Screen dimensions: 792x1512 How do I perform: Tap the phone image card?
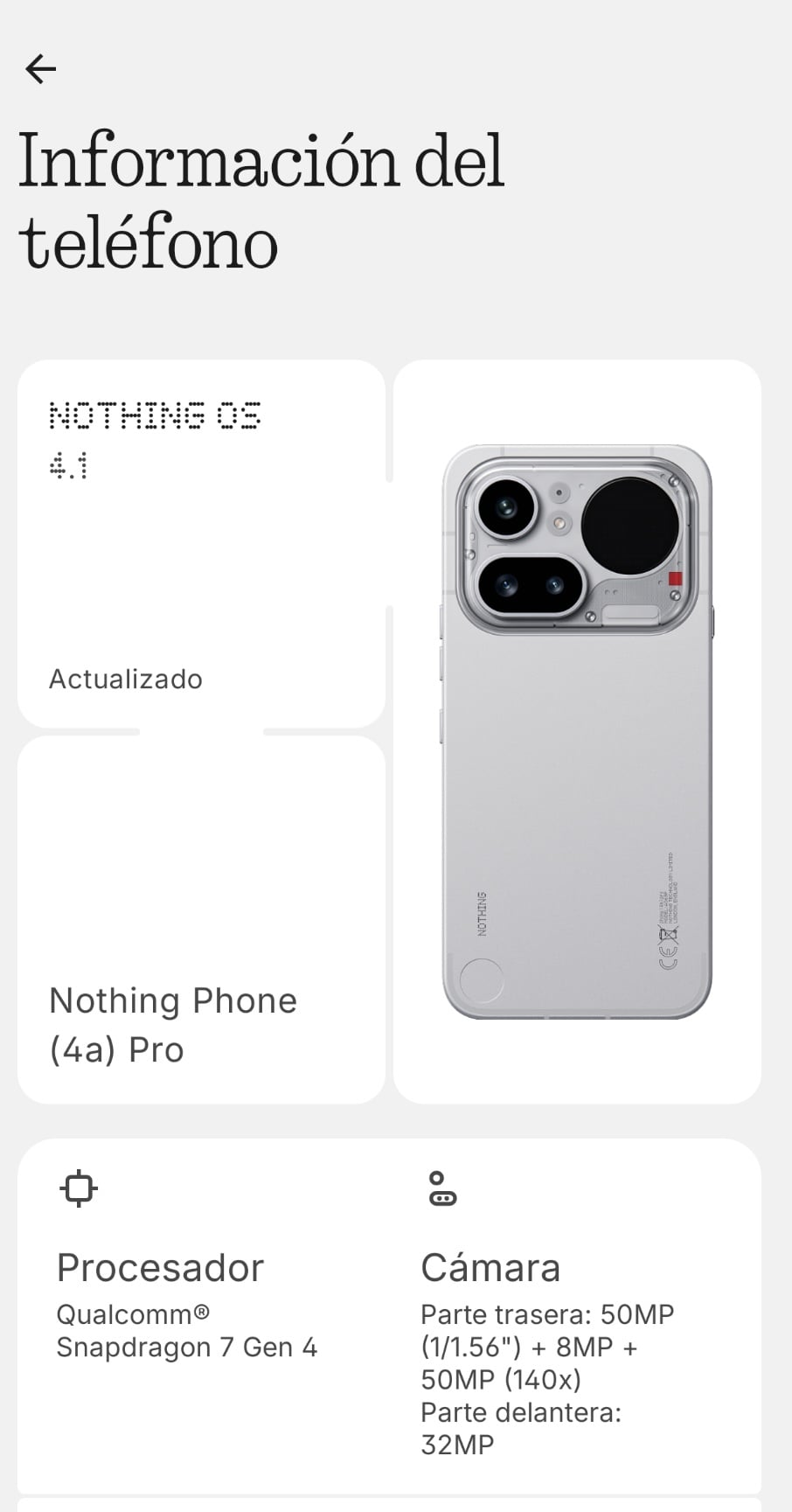577,732
